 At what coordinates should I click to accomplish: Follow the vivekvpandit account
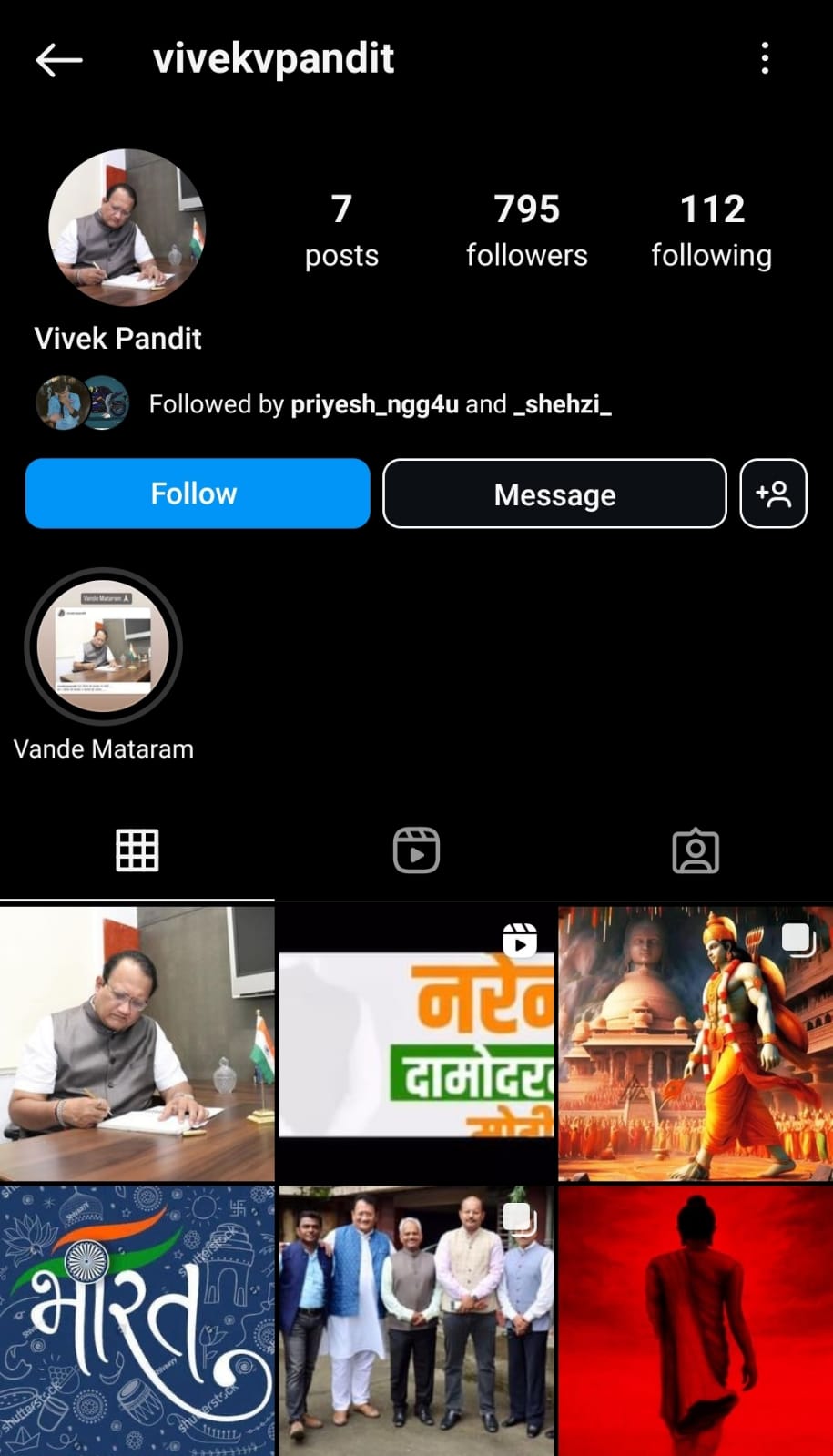[x=198, y=494]
